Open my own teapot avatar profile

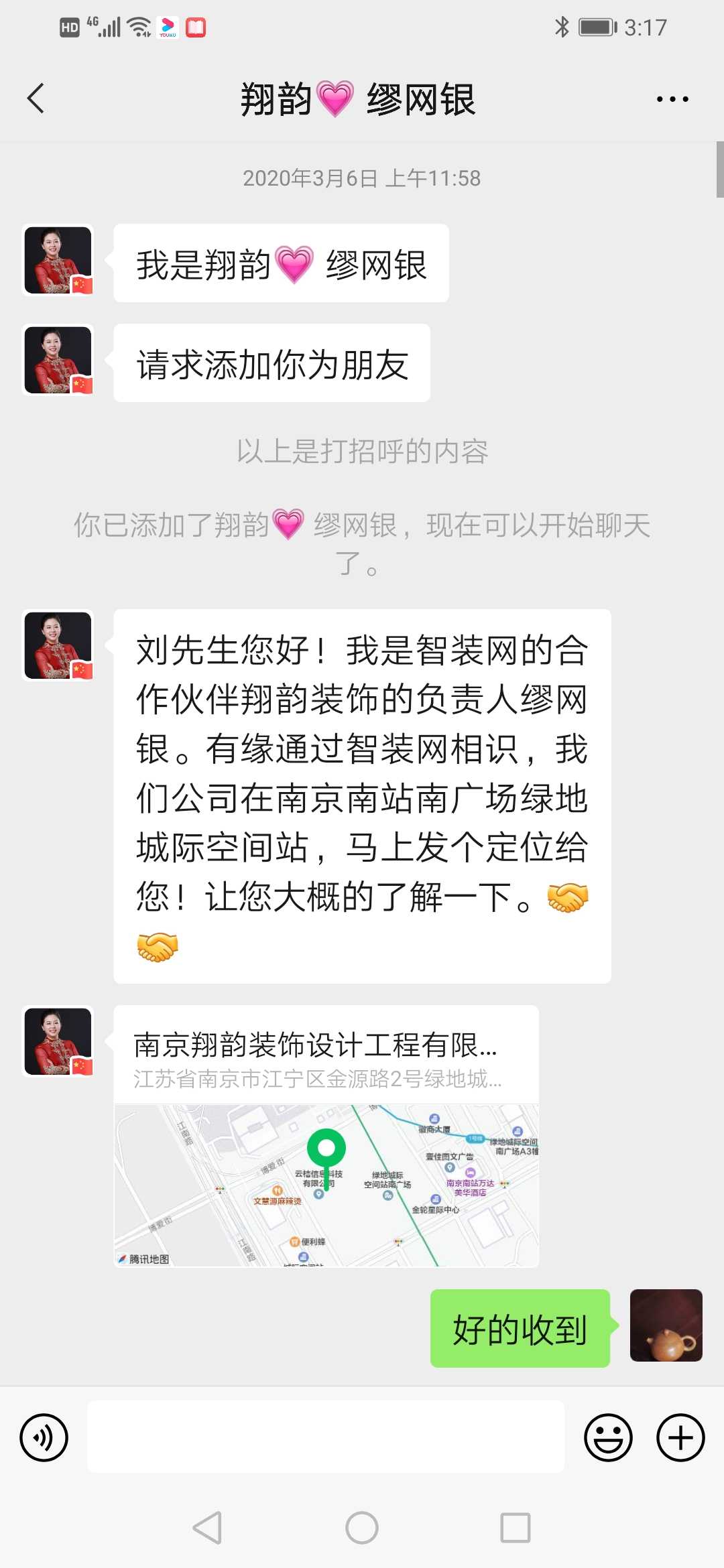[666, 1325]
